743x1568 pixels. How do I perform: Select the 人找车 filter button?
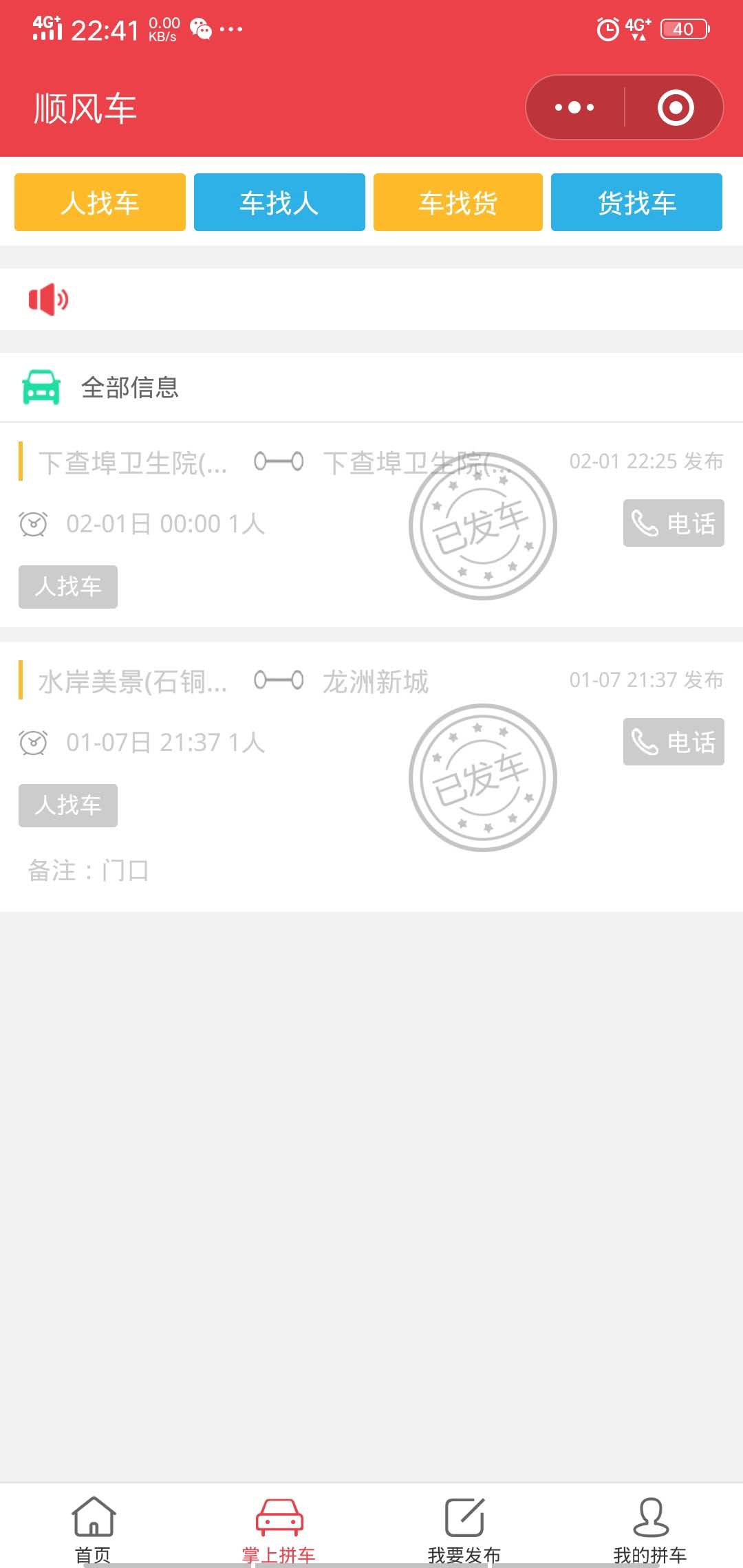click(x=100, y=202)
